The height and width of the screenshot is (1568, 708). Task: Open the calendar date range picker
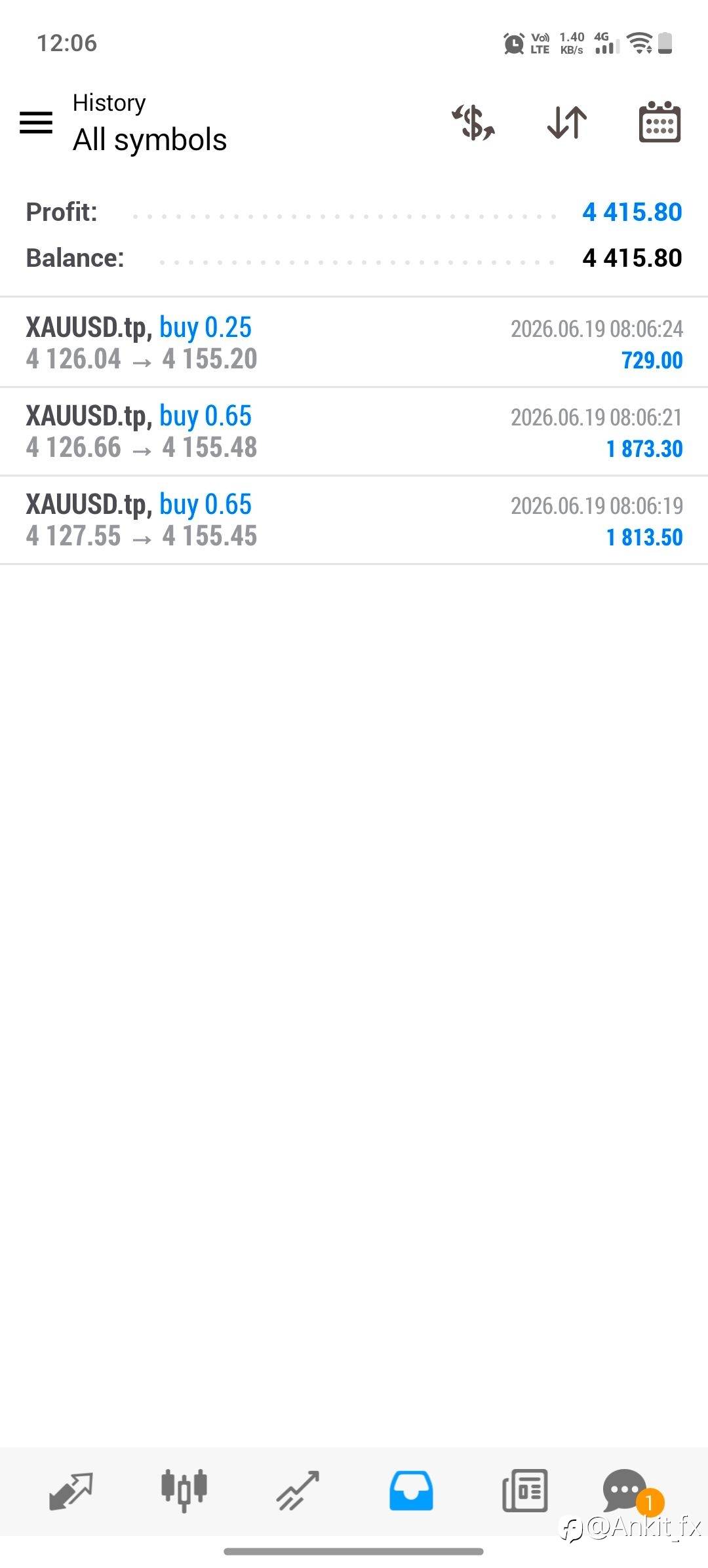[x=659, y=122]
